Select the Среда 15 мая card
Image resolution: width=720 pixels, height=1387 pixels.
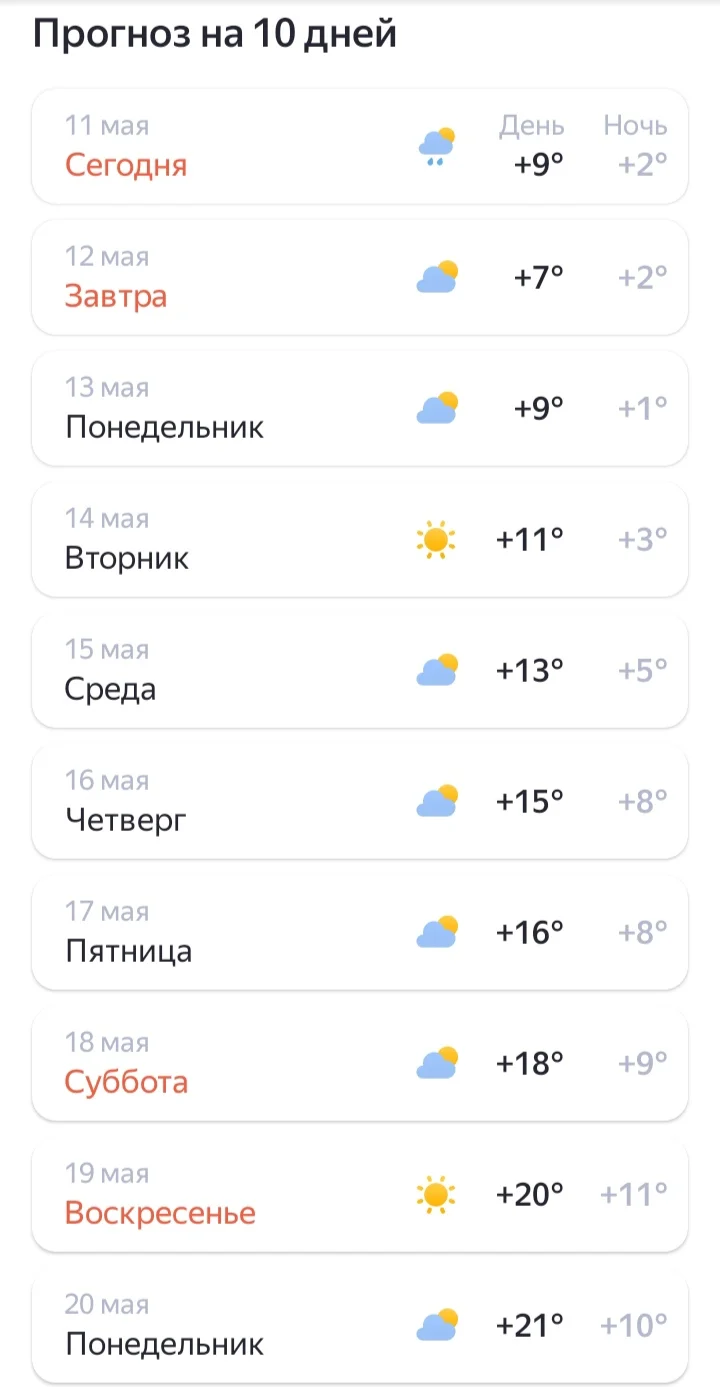click(x=360, y=670)
